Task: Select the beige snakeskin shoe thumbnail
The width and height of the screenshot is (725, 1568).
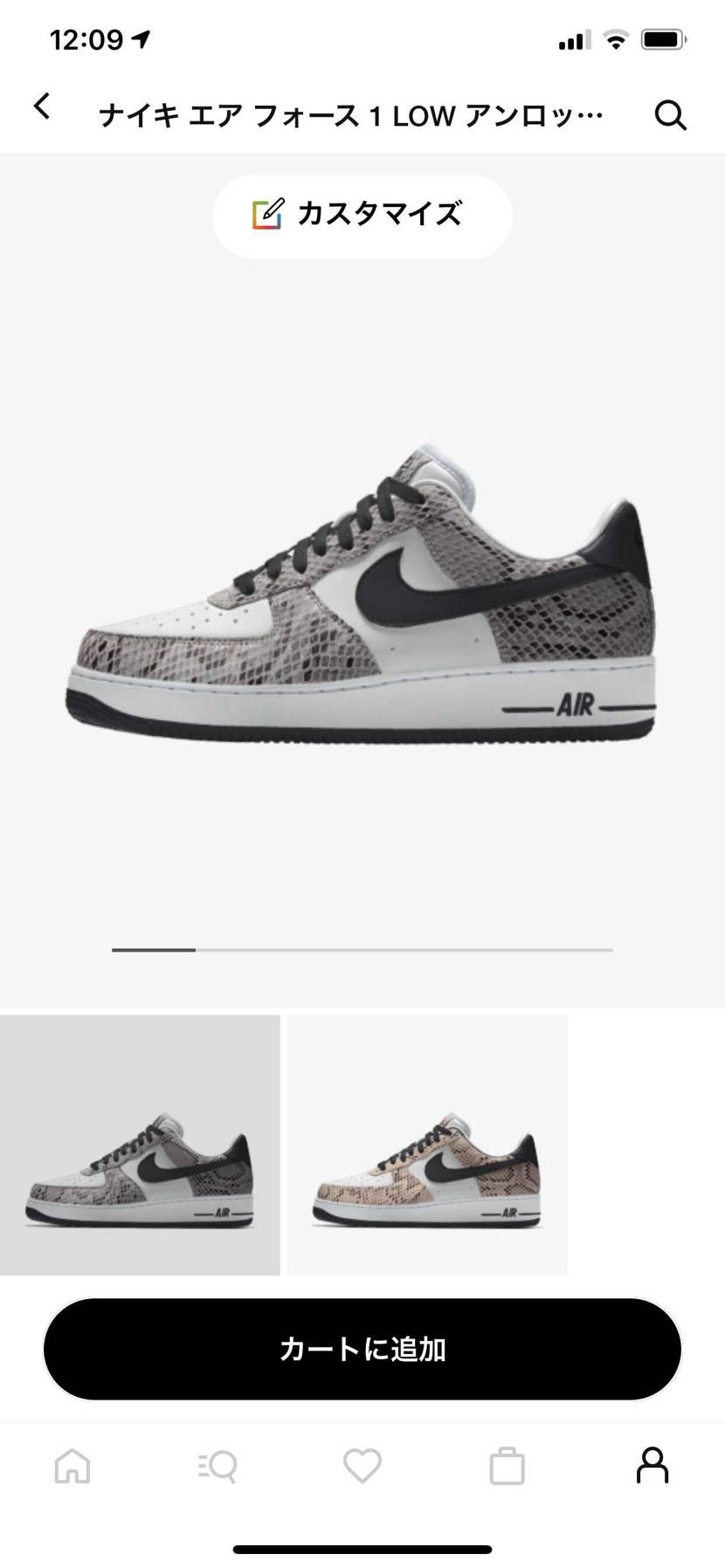Action: point(427,1145)
